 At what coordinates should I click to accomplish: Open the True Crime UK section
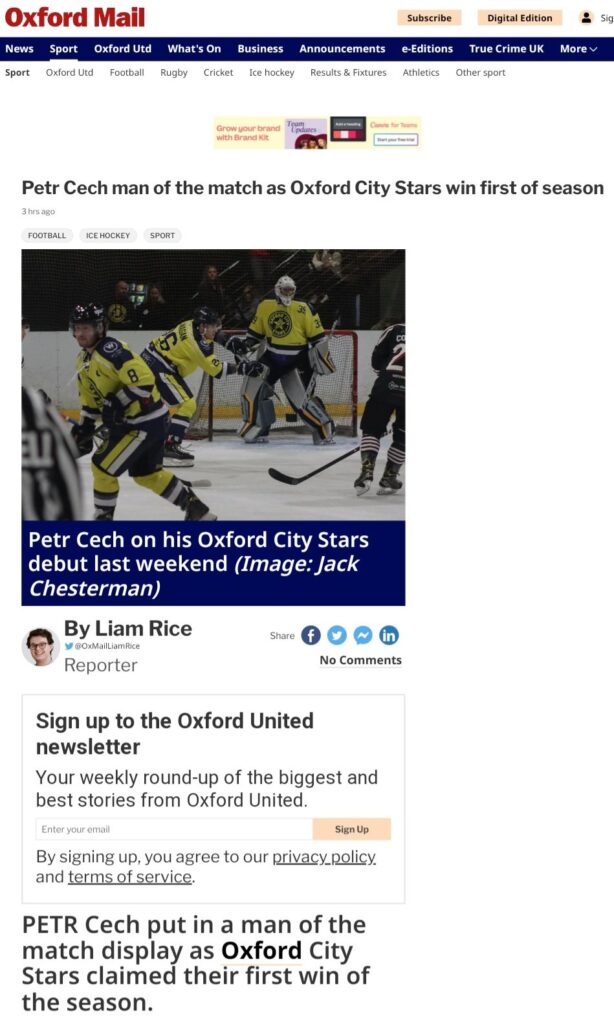tap(507, 49)
